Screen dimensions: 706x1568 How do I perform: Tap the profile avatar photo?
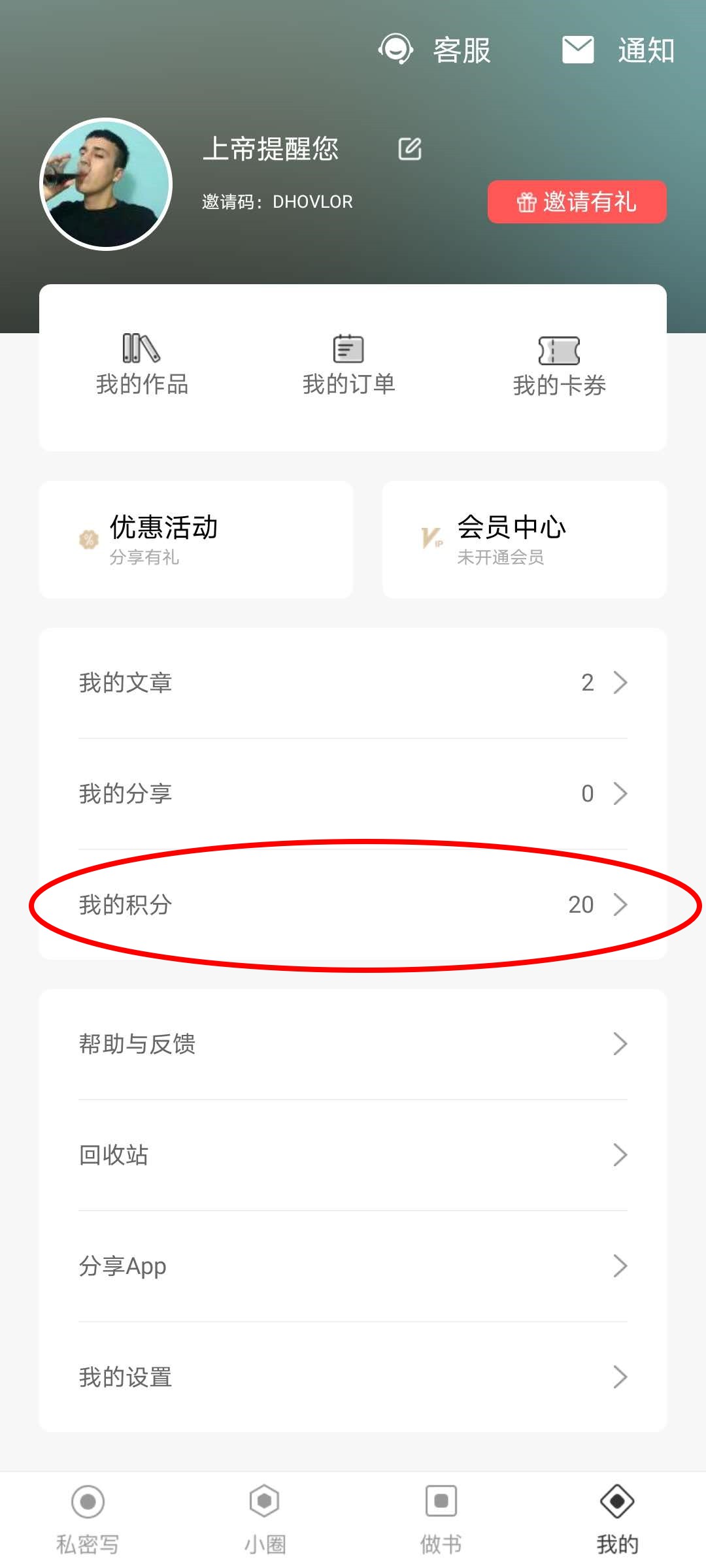pos(106,184)
